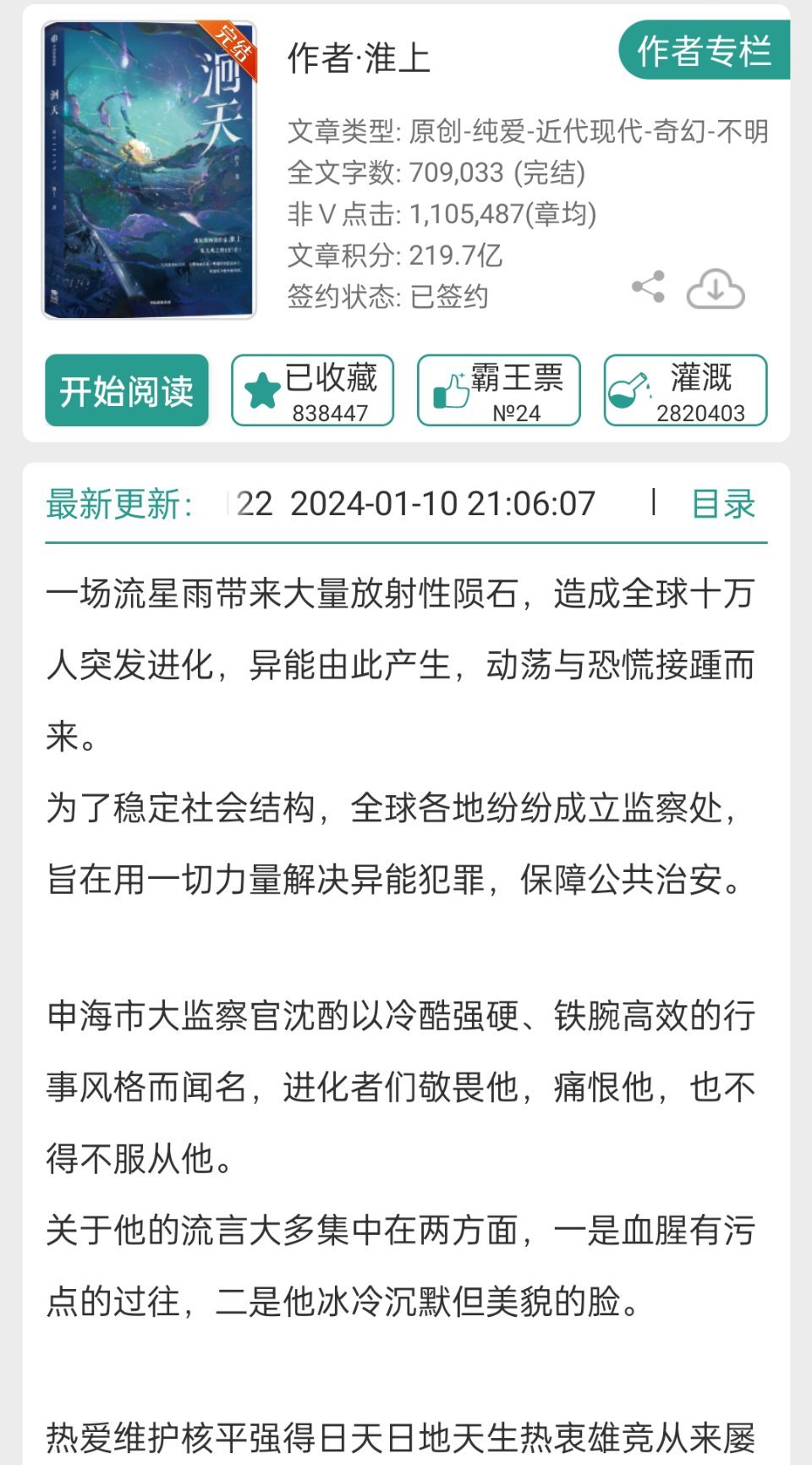The image size is (812, 1465).
Task: Open the 目录 table of contents
Action: point(722,504)
